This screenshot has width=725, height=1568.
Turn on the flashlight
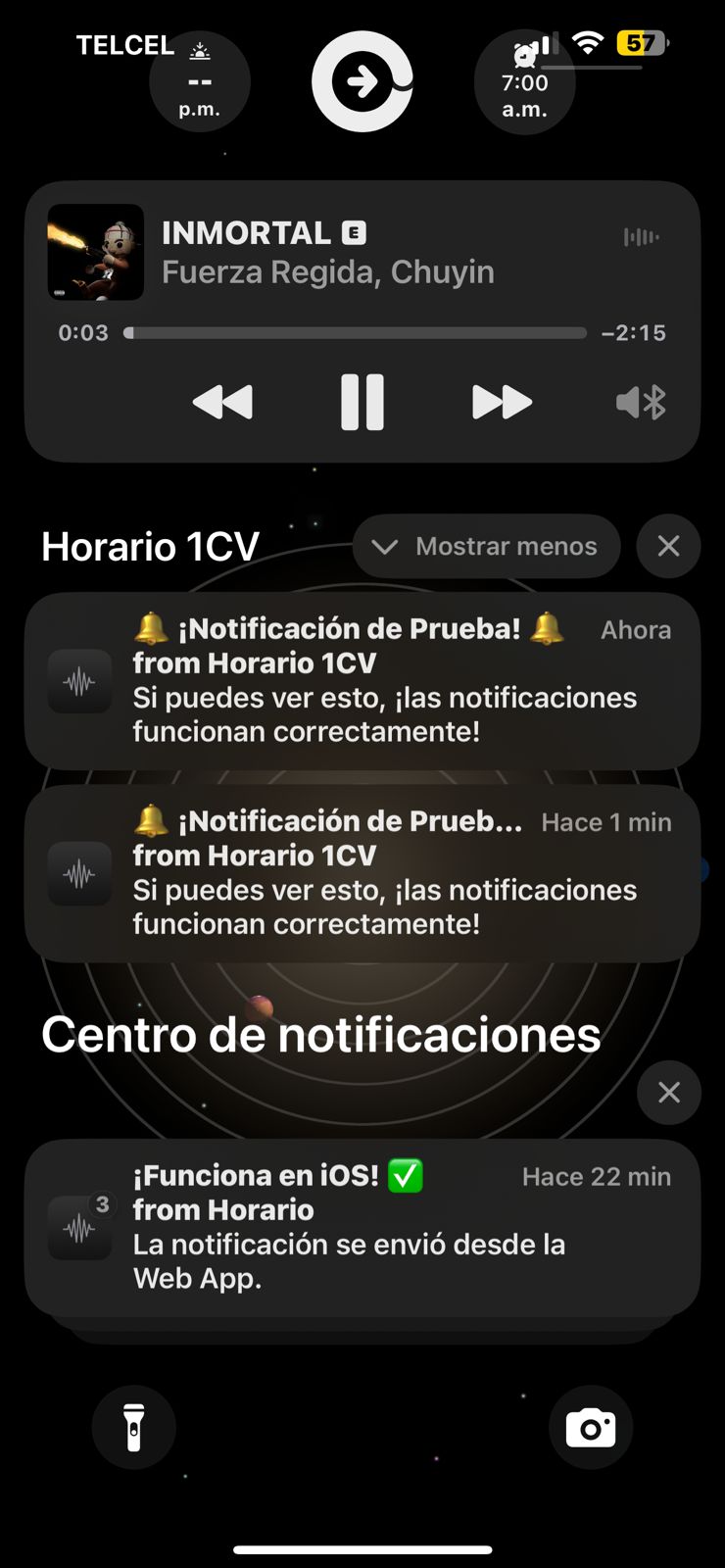pos(134,1427)
